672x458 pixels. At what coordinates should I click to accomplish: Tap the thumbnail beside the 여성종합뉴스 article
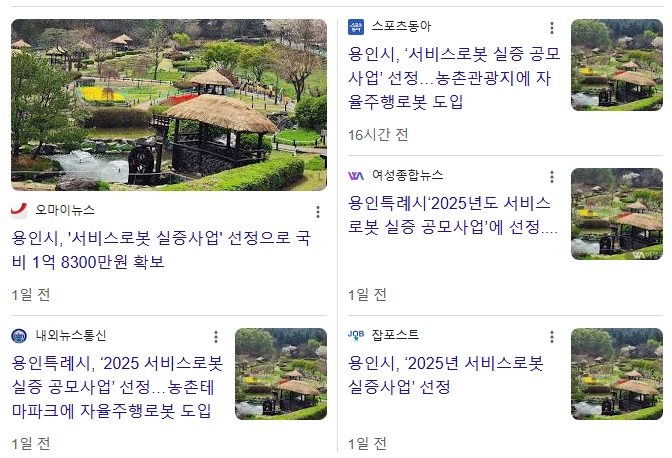[x=616, y=214]
